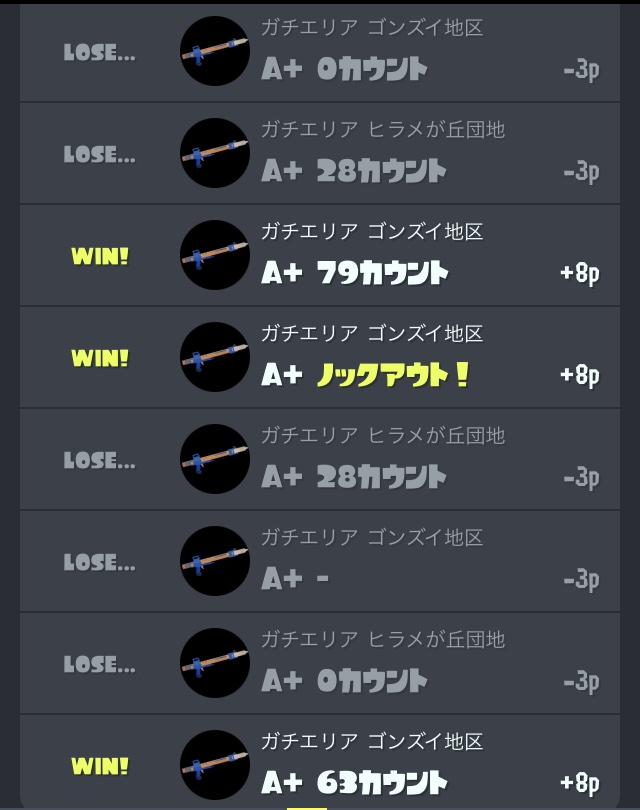Open the lost ゴンズイ地区 0カウント battle

[x=320, y=52]
